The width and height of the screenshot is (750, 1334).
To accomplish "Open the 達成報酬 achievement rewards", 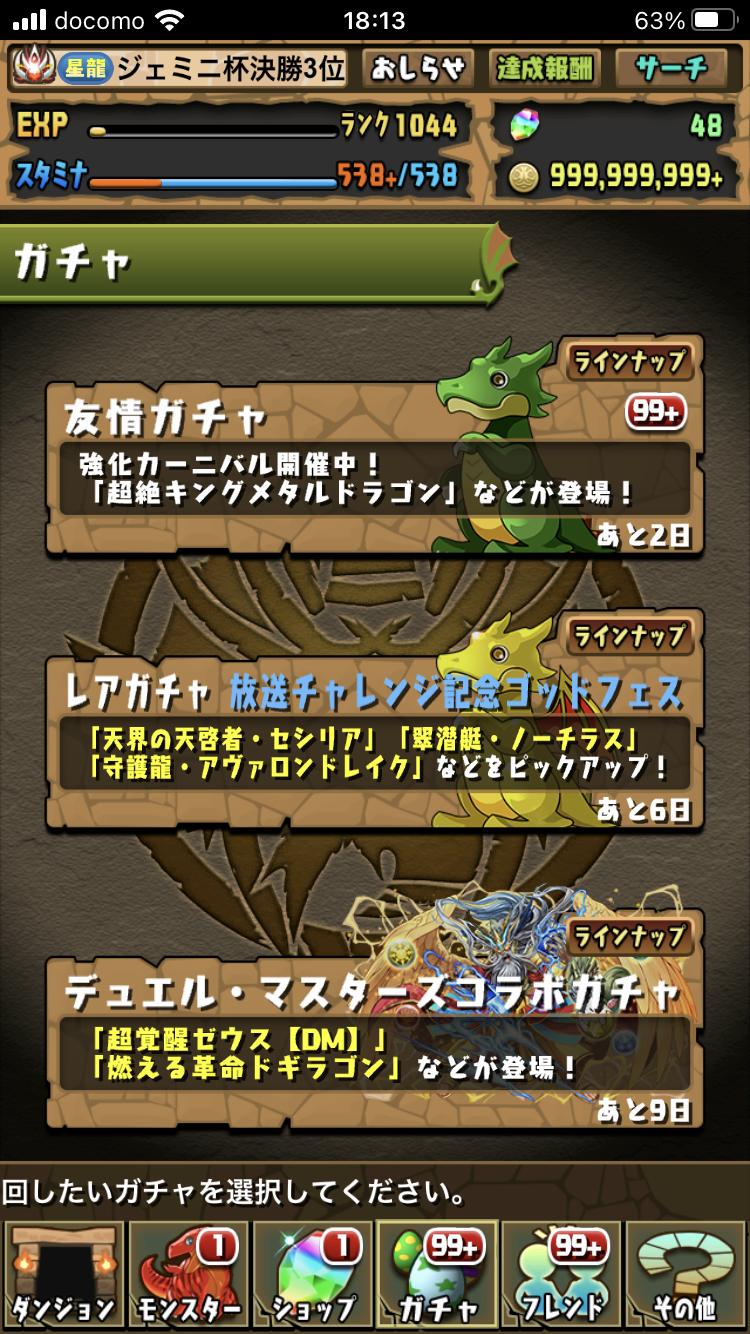I will coord(545,68).
